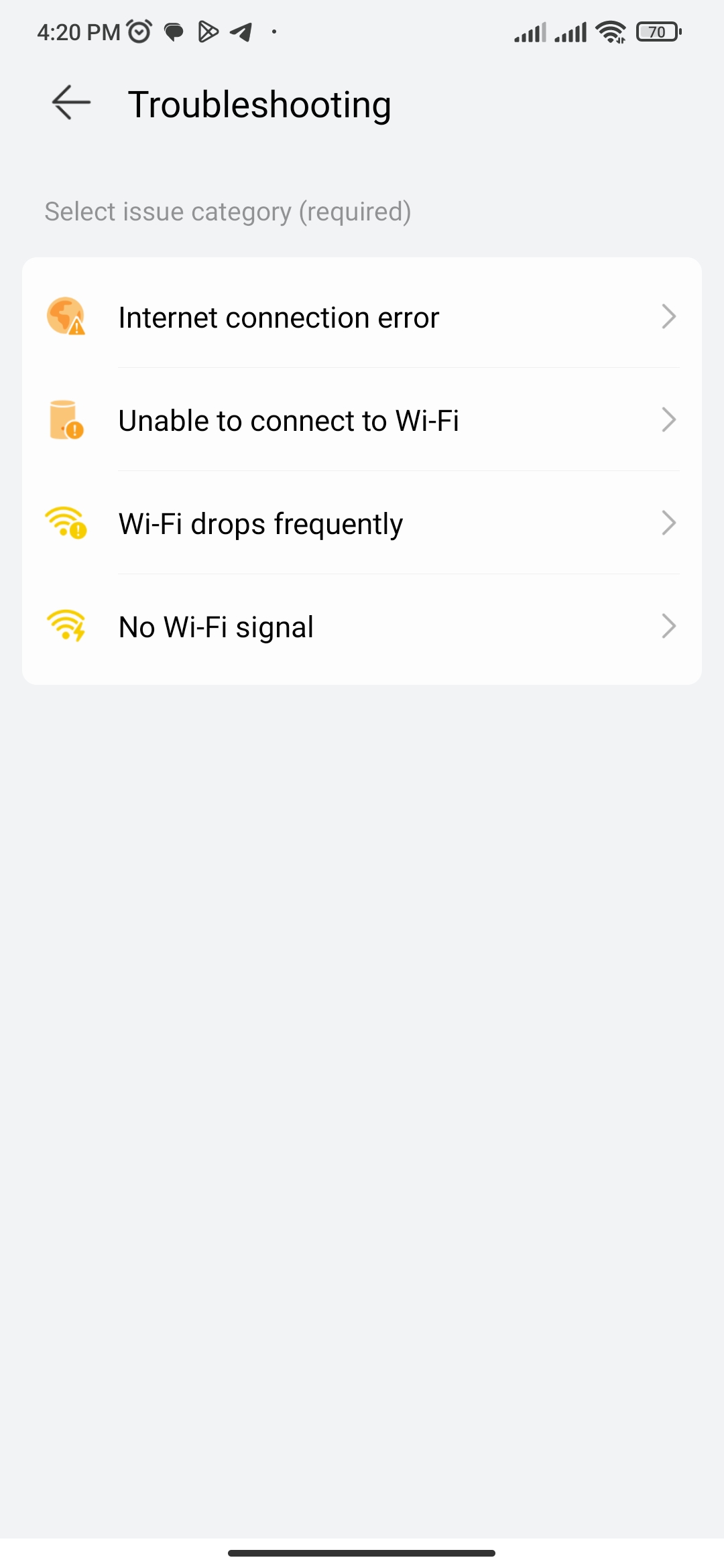Viewport: 724px width, 1568px height.
Task: Open No Wi-Fi signal category
Action: tap(362, 627)
